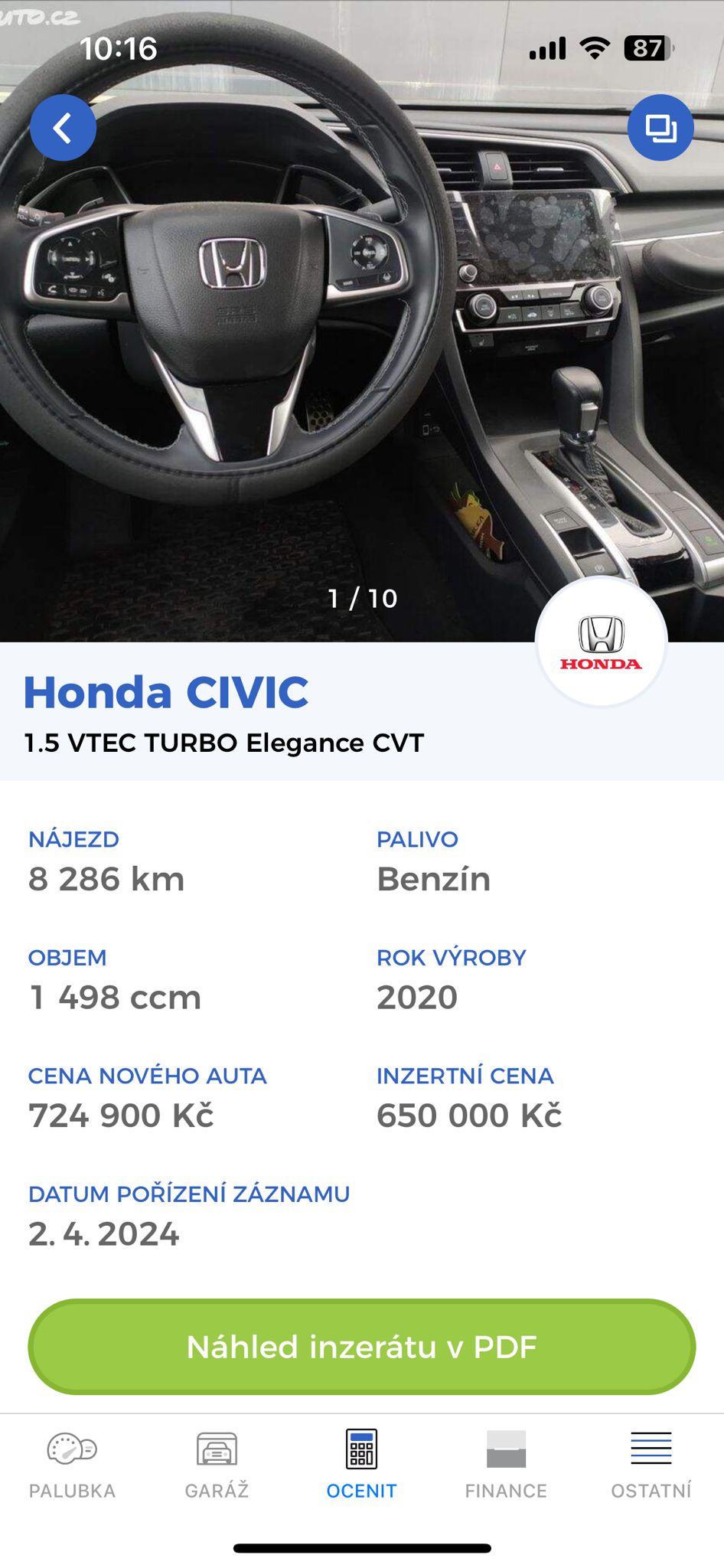The height and width of the screenshot is (1568, 724).
Task: Switch to the Palubka tab
Action: [x=72, y=1465]
